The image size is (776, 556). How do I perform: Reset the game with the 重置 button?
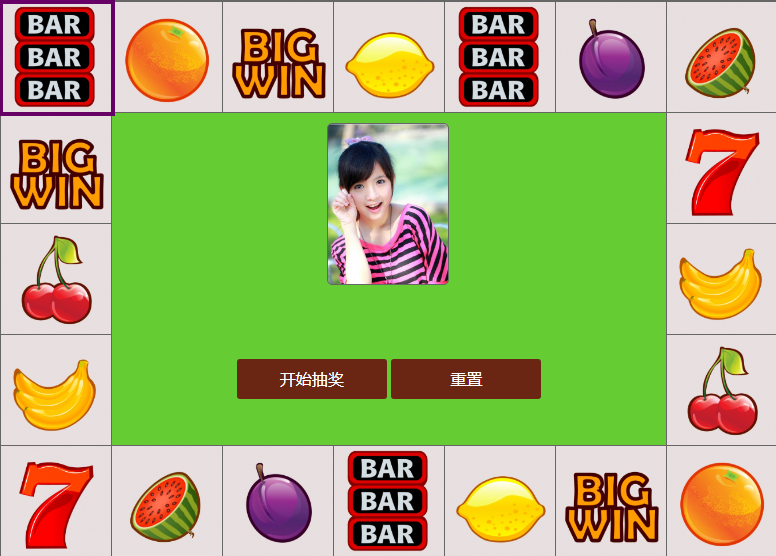pyautogui.click(x=466, y=379)
